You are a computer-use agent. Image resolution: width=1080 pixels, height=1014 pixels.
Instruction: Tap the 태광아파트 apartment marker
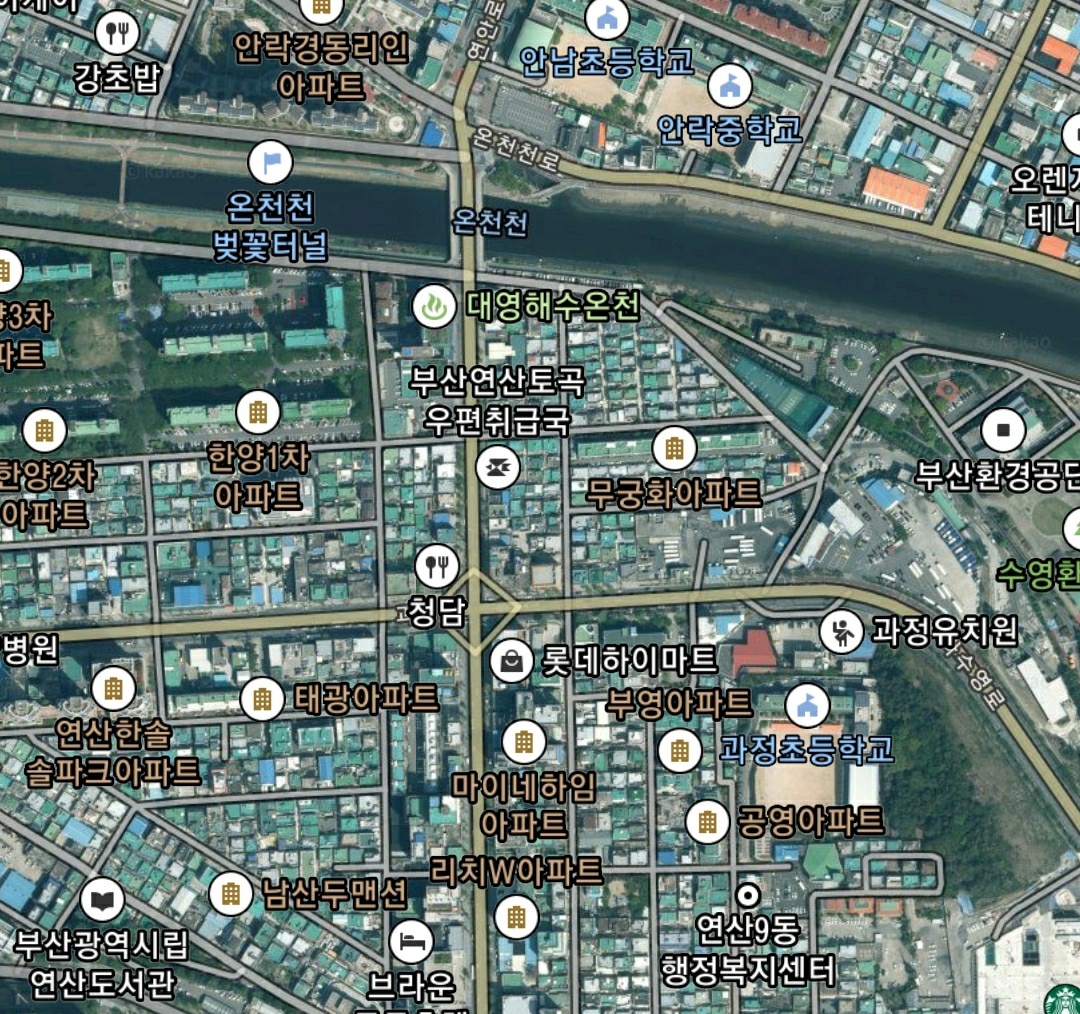point(262,698)
